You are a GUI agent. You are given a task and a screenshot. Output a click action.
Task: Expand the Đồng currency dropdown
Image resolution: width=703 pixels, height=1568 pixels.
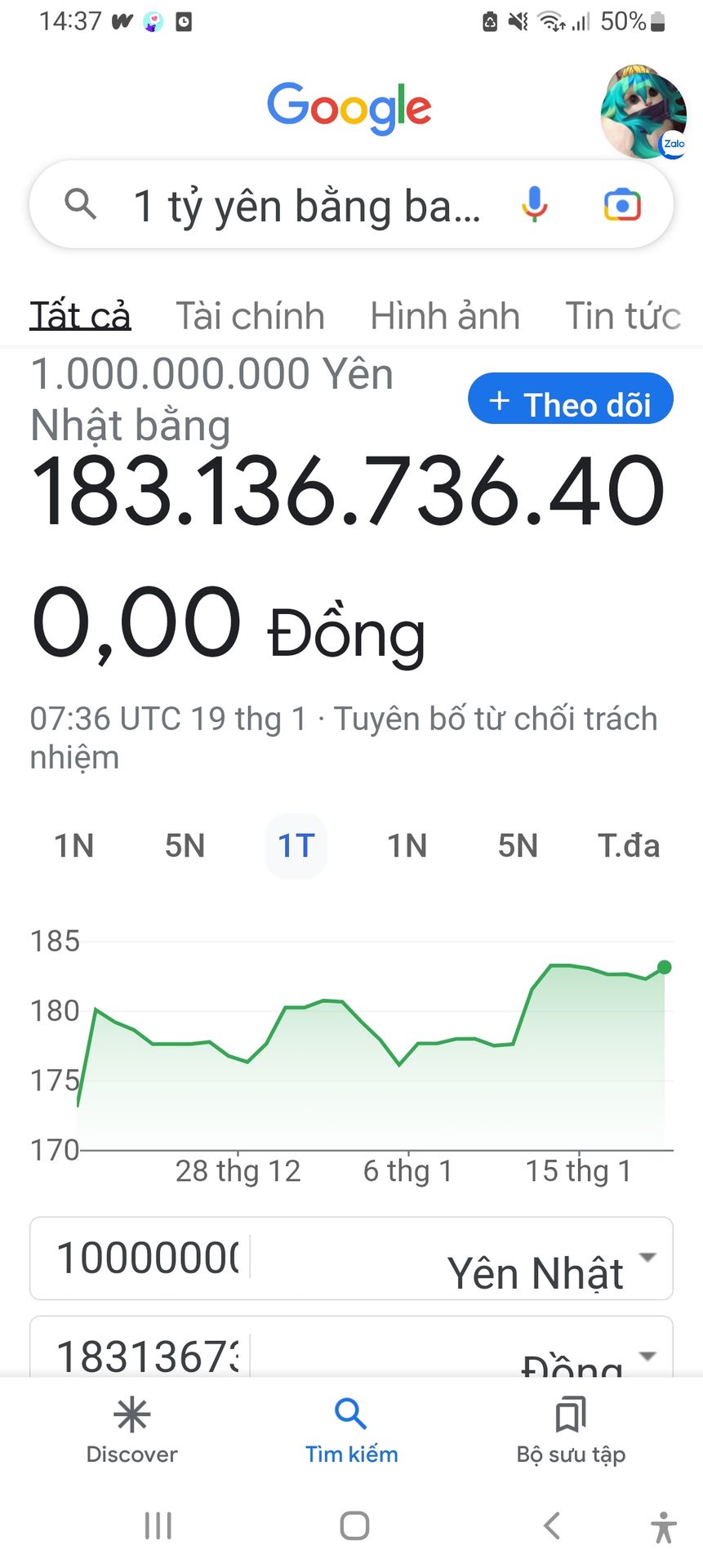click(647, 1356)
